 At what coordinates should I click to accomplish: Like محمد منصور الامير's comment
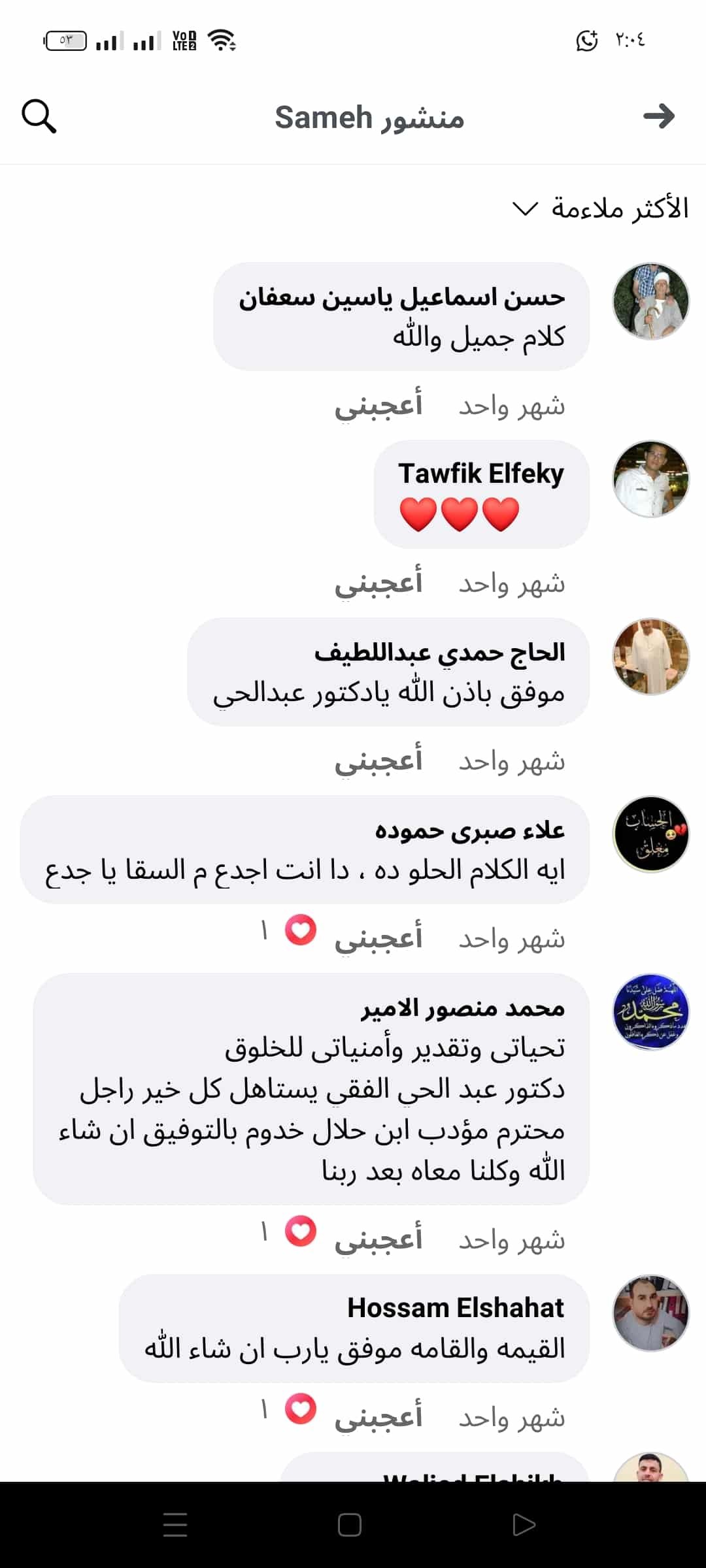378,1239
